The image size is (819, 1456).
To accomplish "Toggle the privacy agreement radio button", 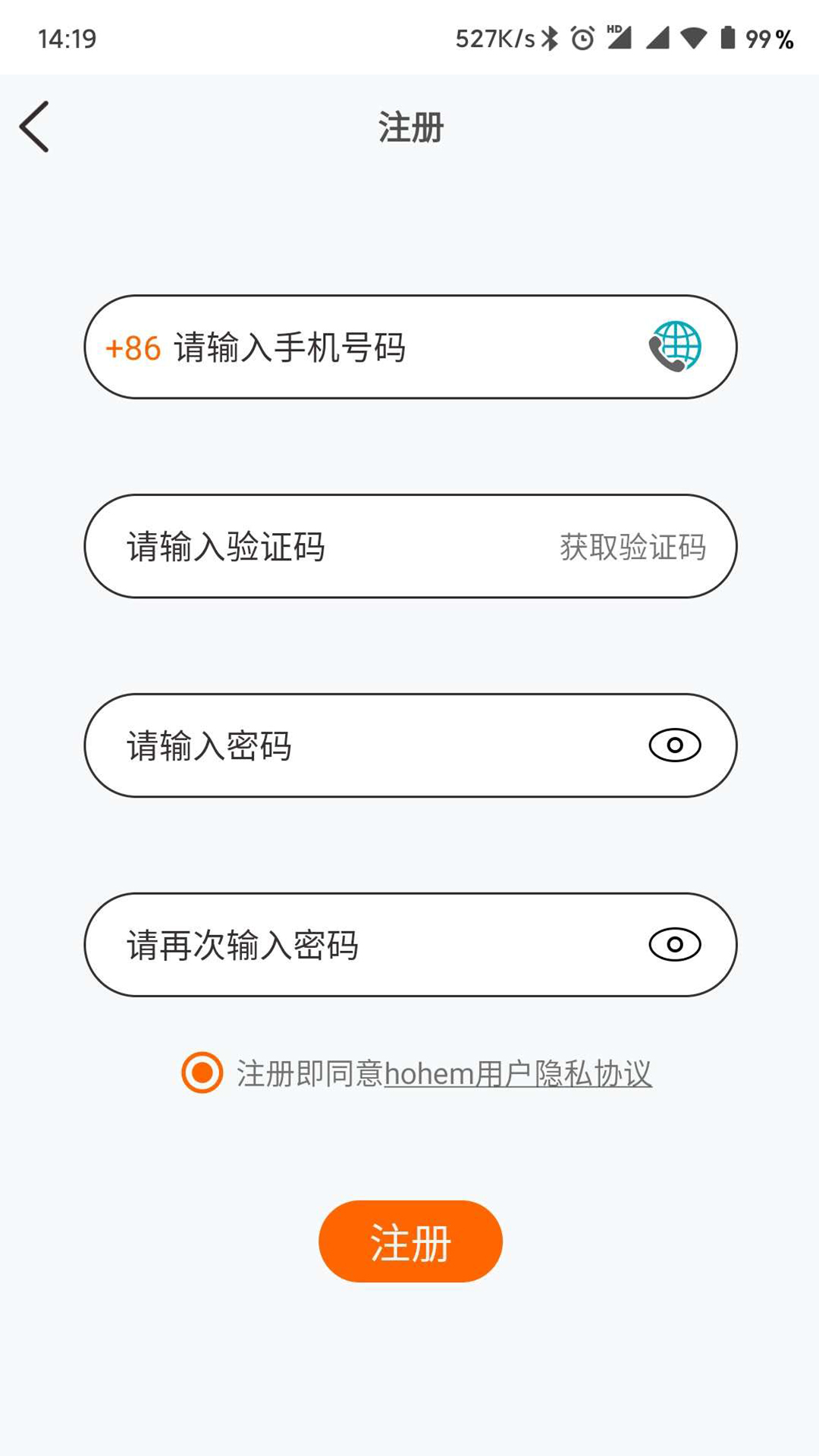I will pos(202,1072).
